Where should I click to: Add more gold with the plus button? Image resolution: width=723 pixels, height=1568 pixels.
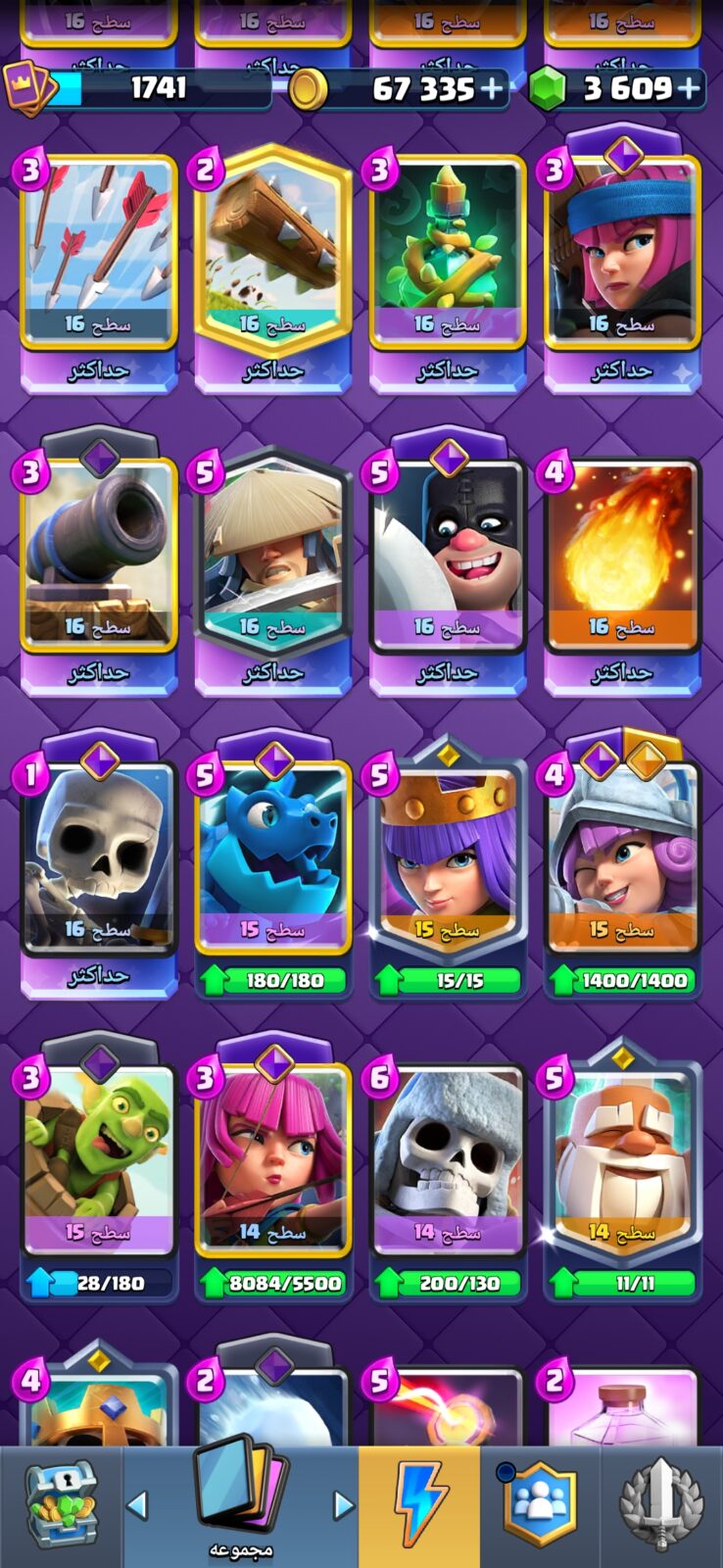[491, 89]
